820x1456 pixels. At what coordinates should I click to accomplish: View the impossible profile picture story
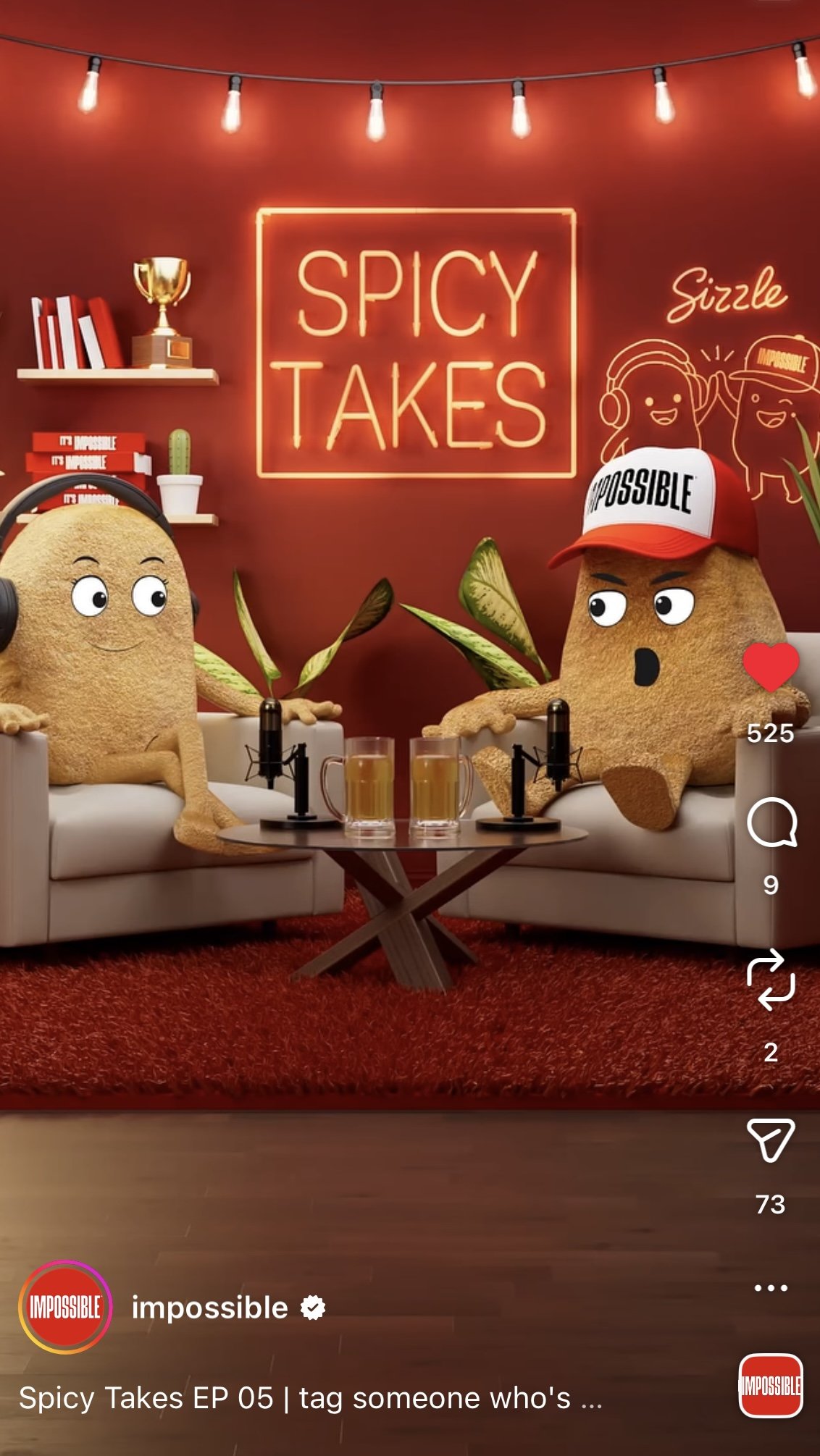click(x=65, y=1308)
